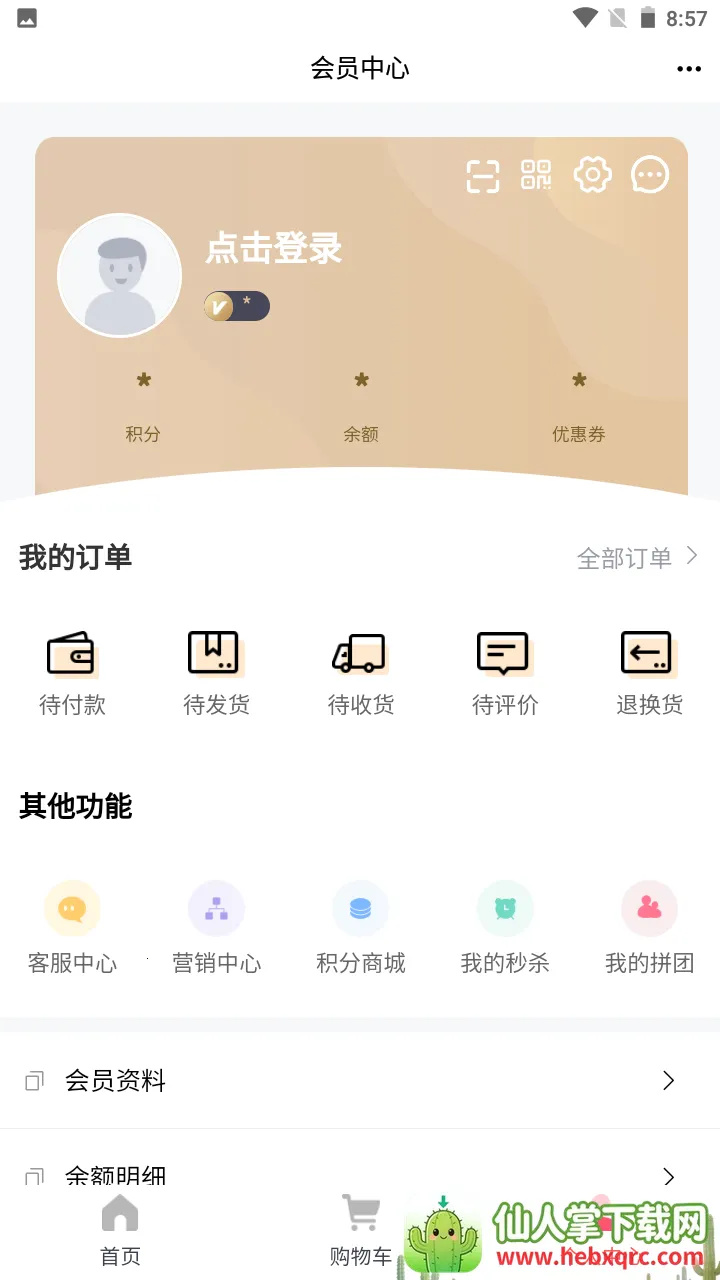Viewport: 720px width, 1280px height.
Task: Open the scan code icon
Action: (x=483, y=176)
